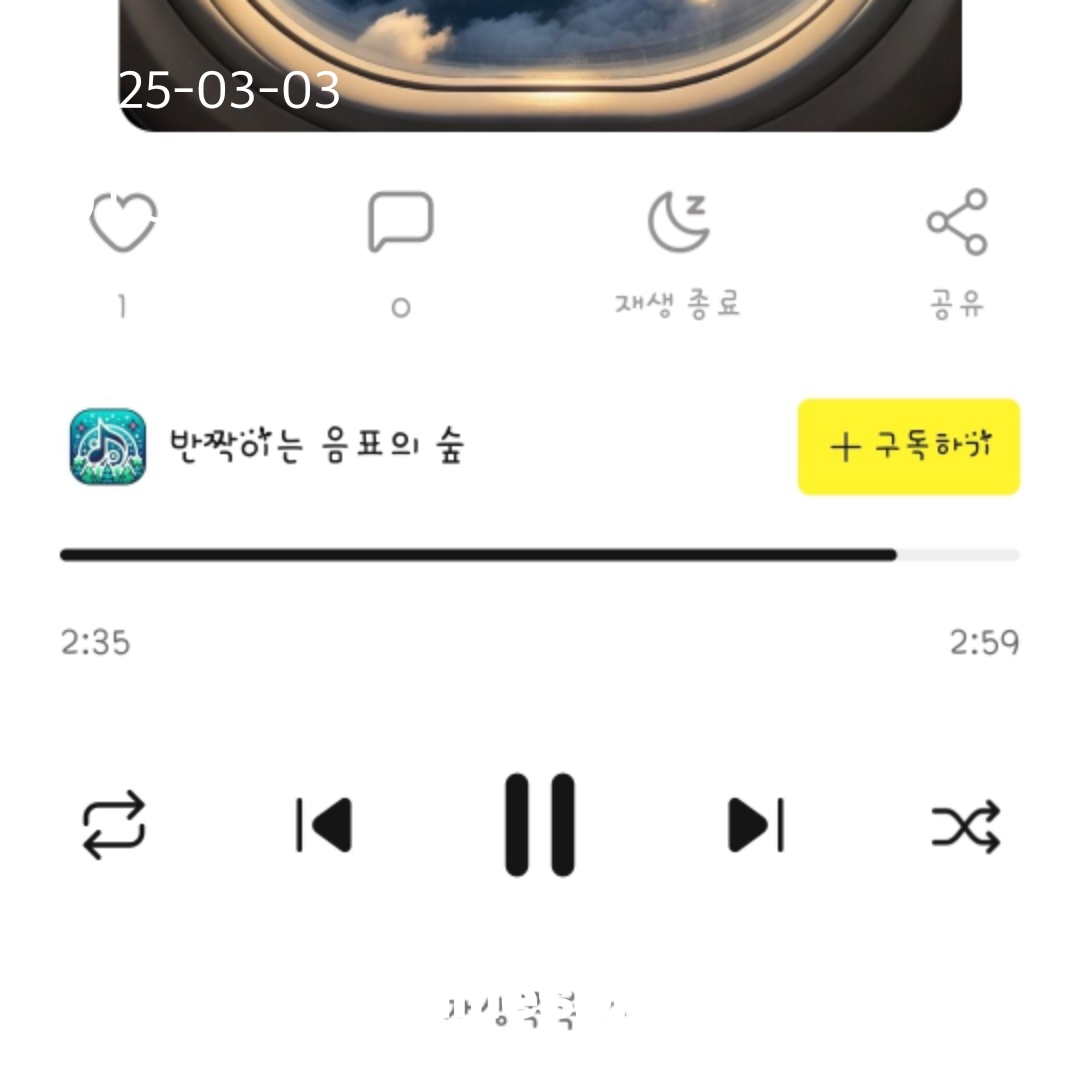Open the comments speech bubble
Screen dimensions: 1080x1080
(x=400, y=222)
